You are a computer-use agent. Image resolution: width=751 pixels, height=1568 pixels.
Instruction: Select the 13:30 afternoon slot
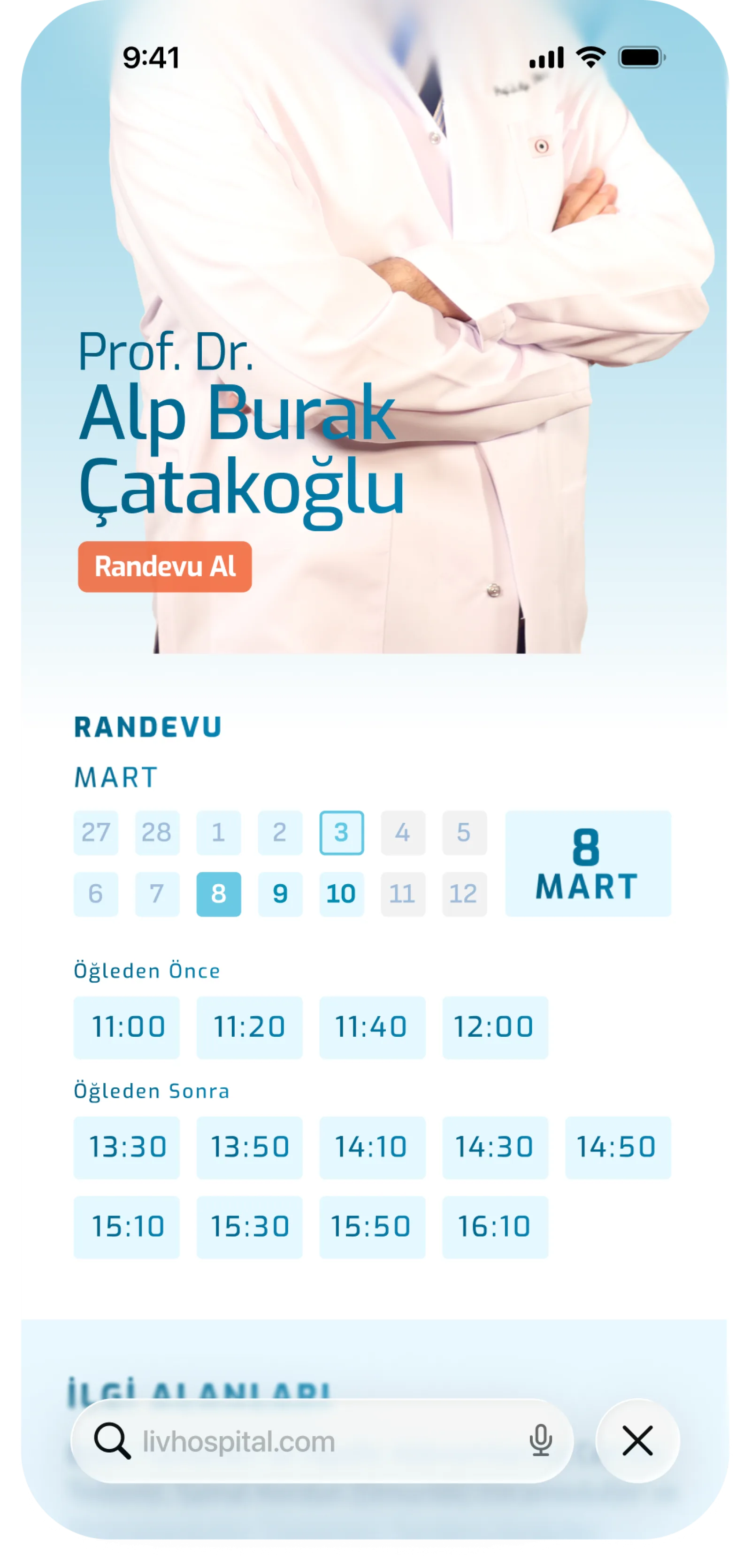coord(127,1147)
